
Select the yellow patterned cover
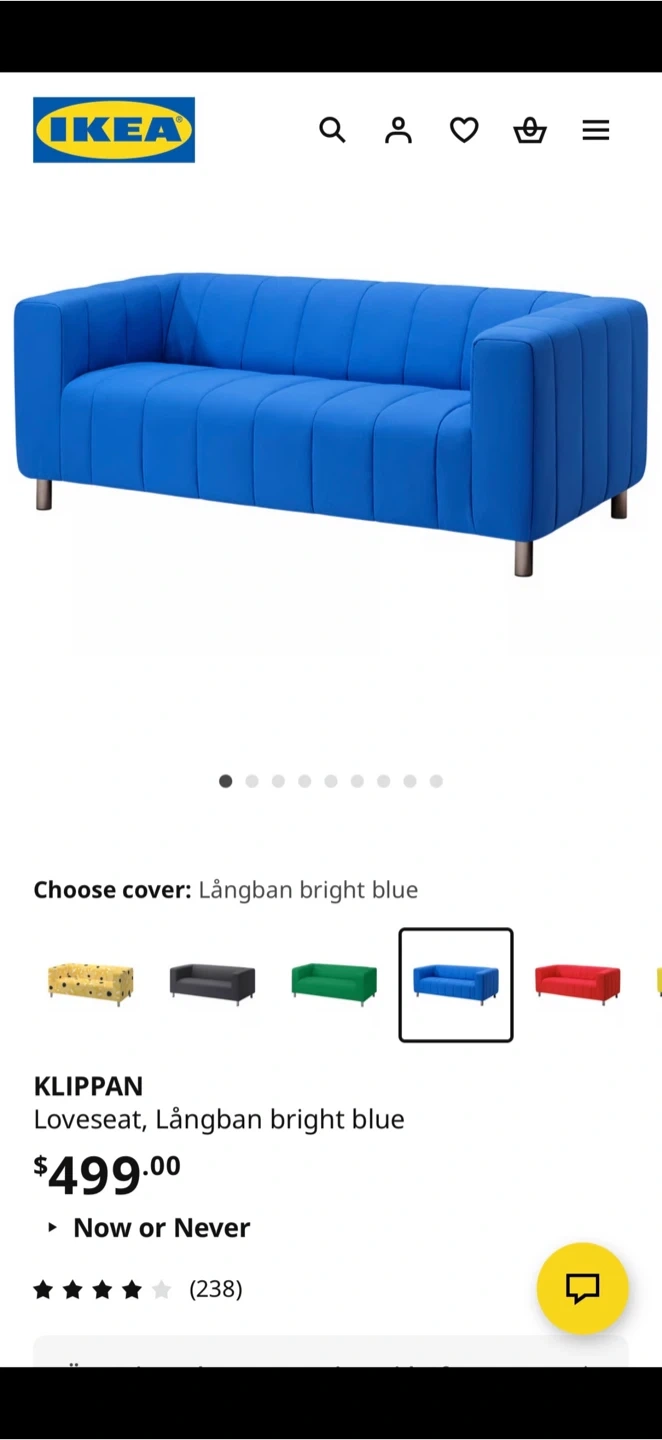pos(91,984)
